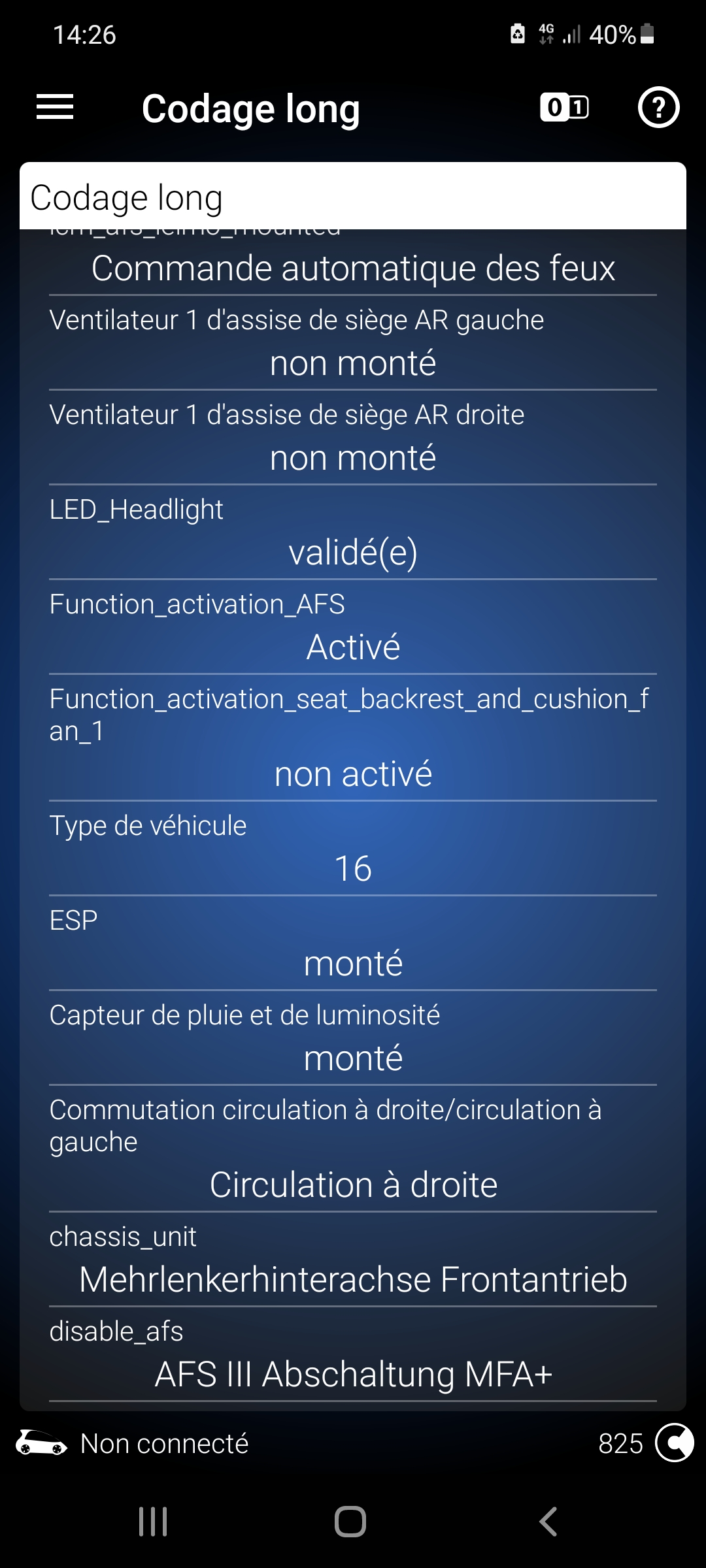Tap the credits icon next to 825
The height and width of the screenshot is (1568, 706).
(x=674, y=1443)
